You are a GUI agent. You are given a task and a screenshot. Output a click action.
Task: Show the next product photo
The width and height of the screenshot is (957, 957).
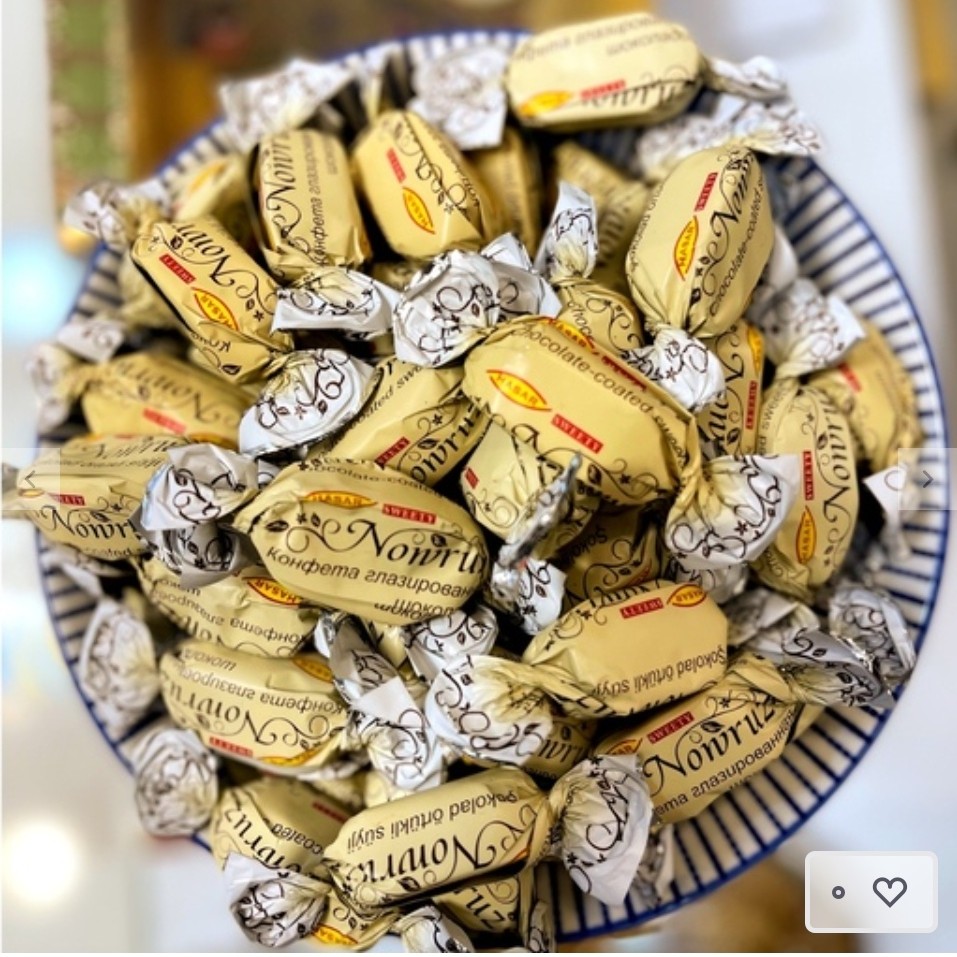(x=927, y=479)
